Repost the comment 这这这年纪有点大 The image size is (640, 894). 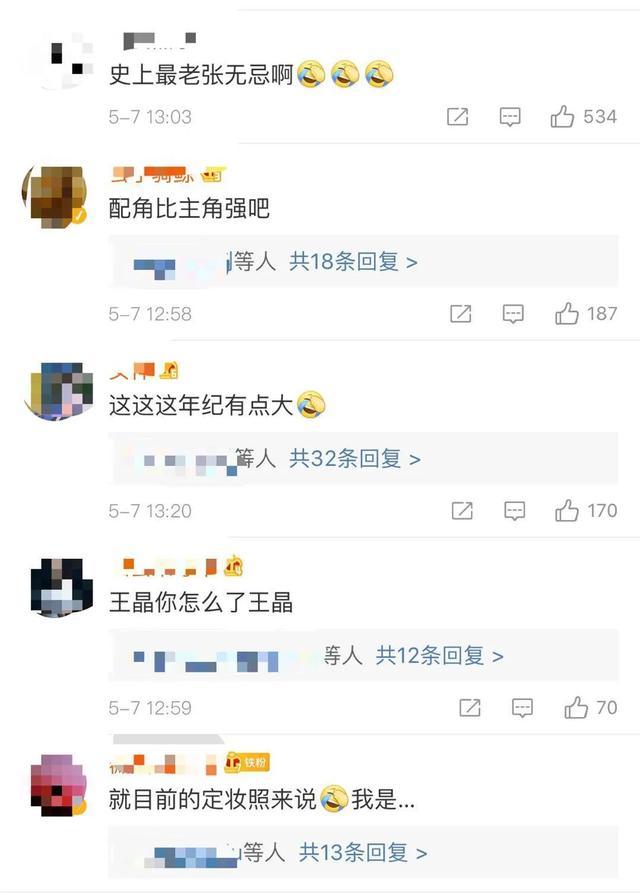click(461, 511)
